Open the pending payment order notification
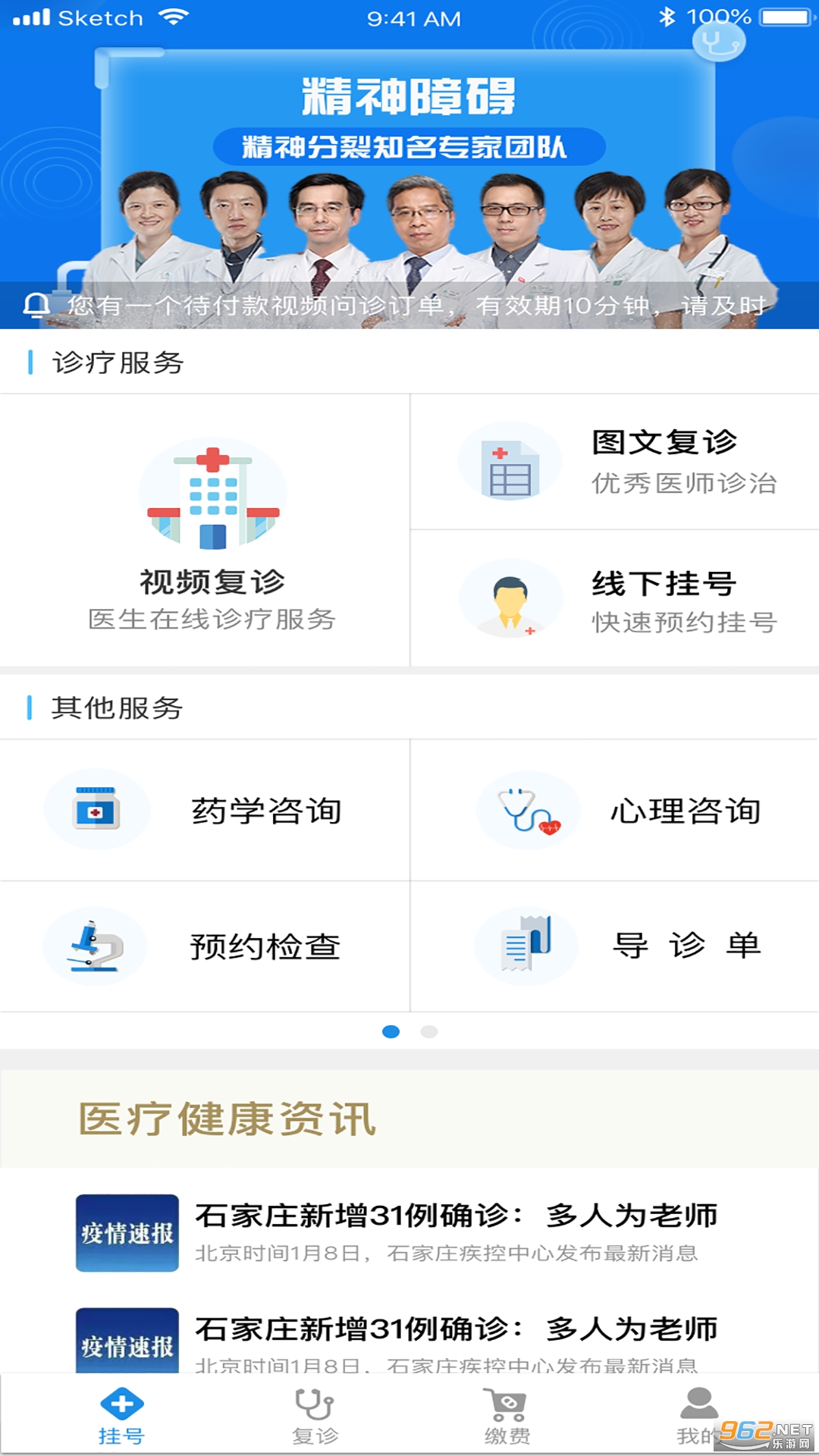 click(x=409, y=306)
